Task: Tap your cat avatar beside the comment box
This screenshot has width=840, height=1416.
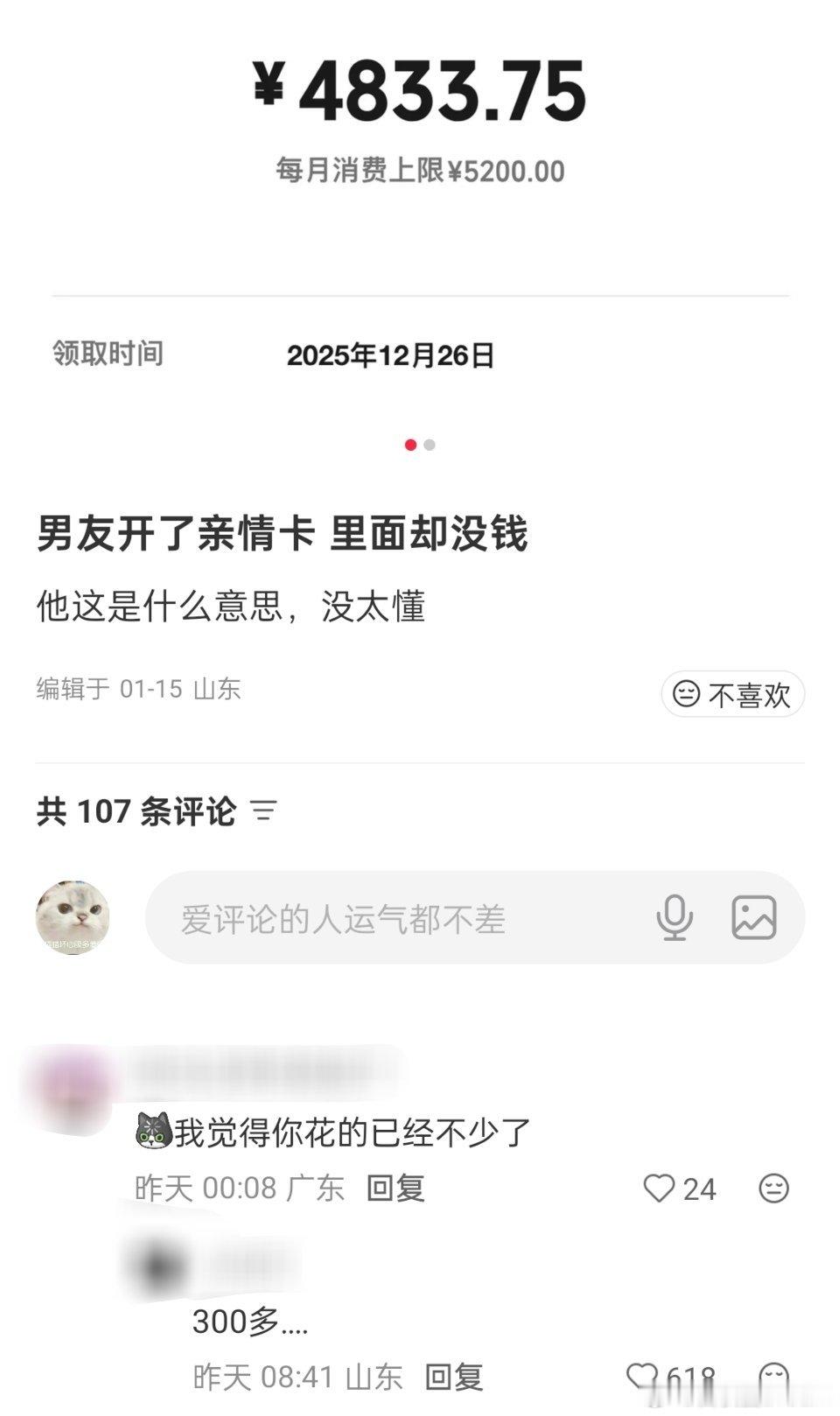Action: [x=74, y=916]
